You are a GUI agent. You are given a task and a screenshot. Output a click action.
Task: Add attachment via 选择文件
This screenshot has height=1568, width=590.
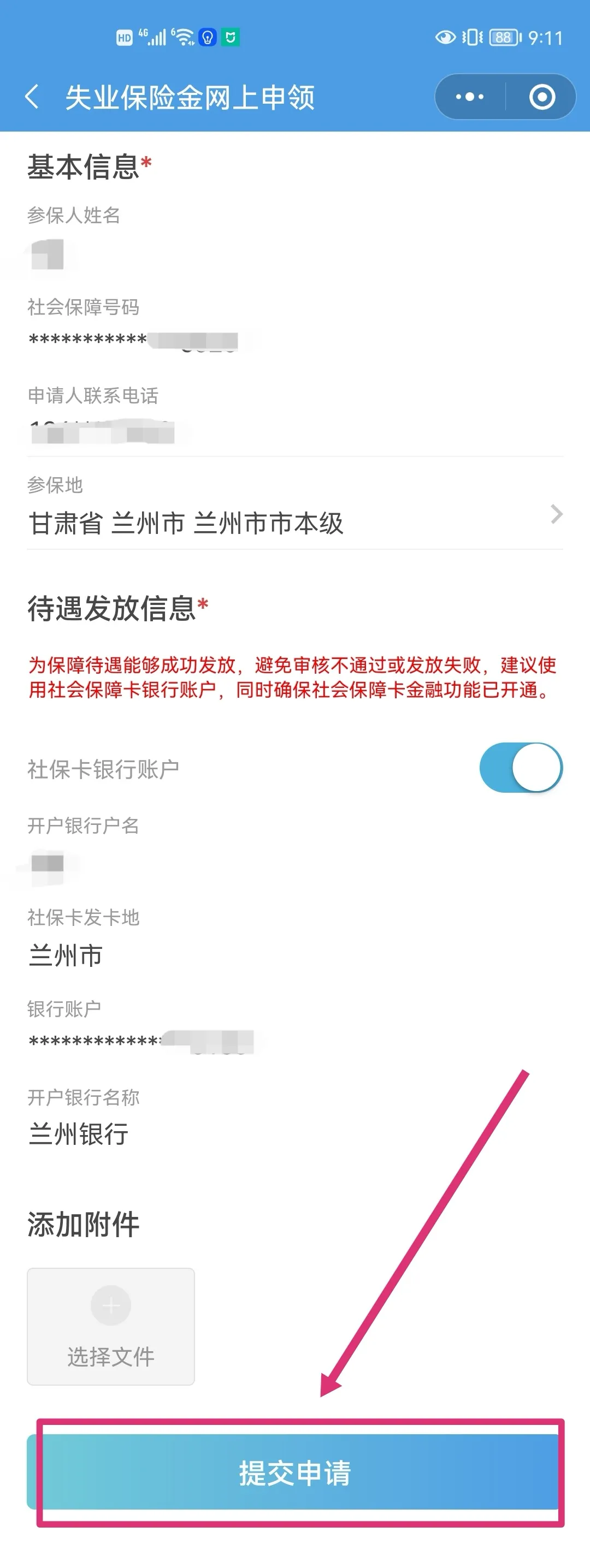tap(111, 1326)
